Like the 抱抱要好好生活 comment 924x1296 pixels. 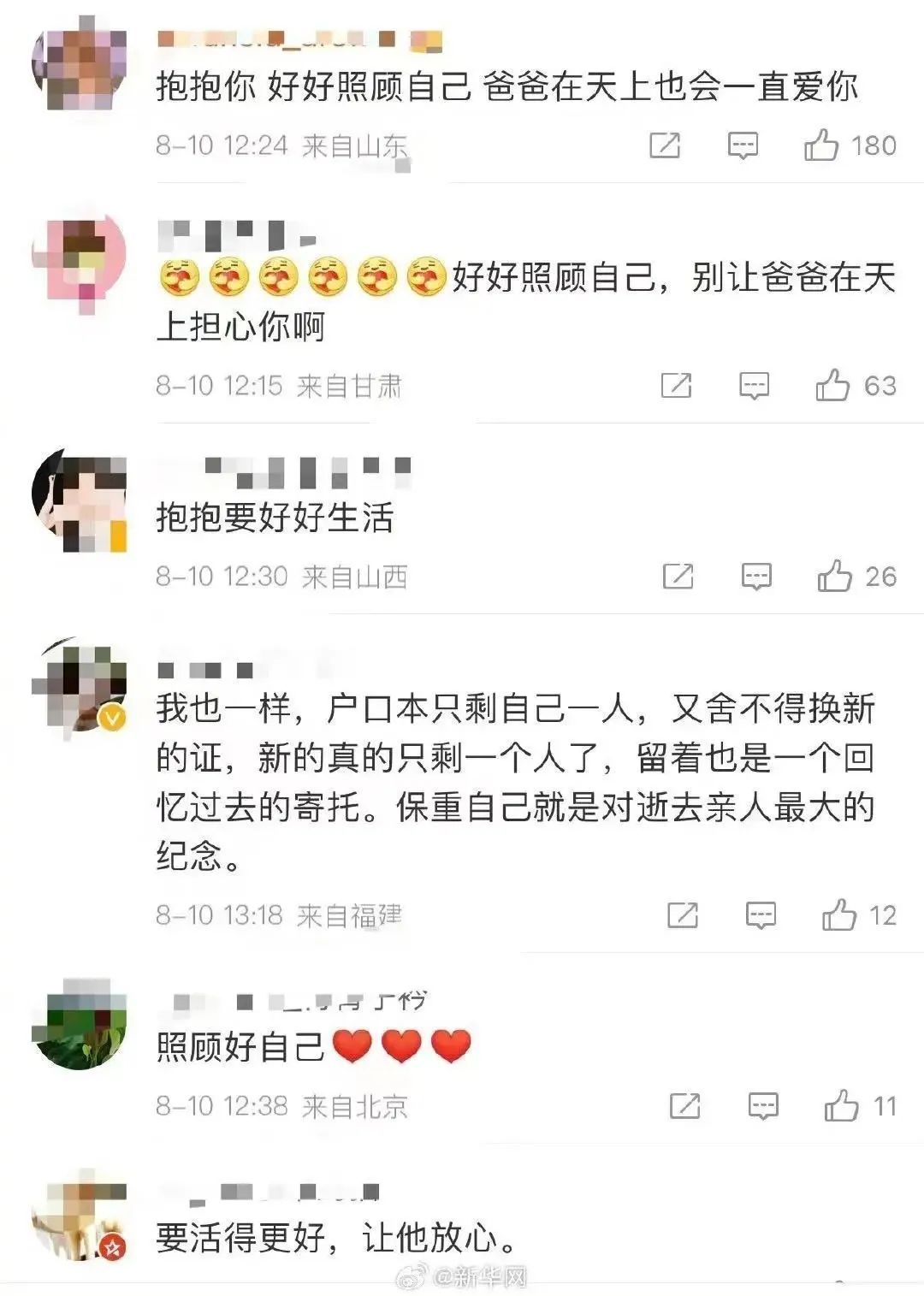[835, 576]
